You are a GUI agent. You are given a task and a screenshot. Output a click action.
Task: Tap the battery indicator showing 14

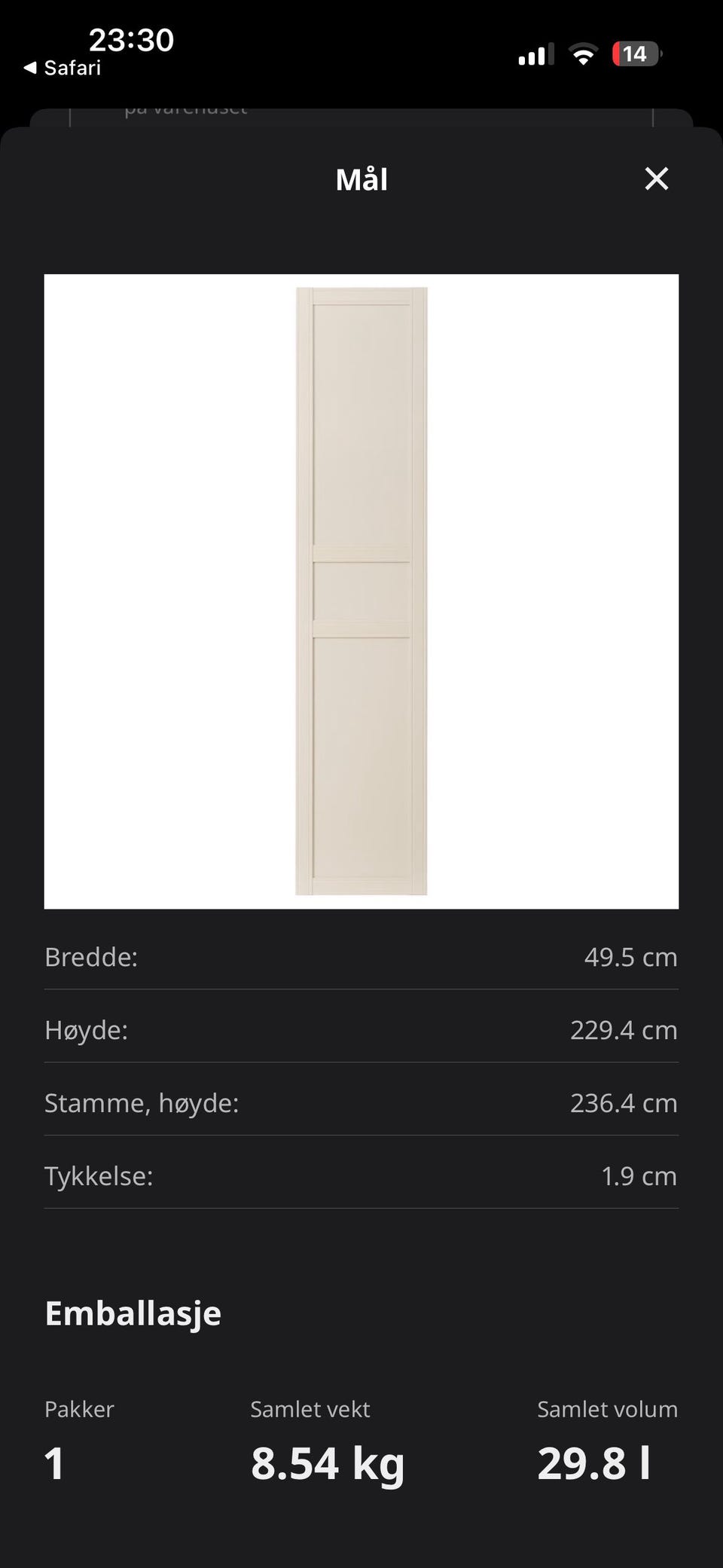pyautogui.click(x=636, y=54)
